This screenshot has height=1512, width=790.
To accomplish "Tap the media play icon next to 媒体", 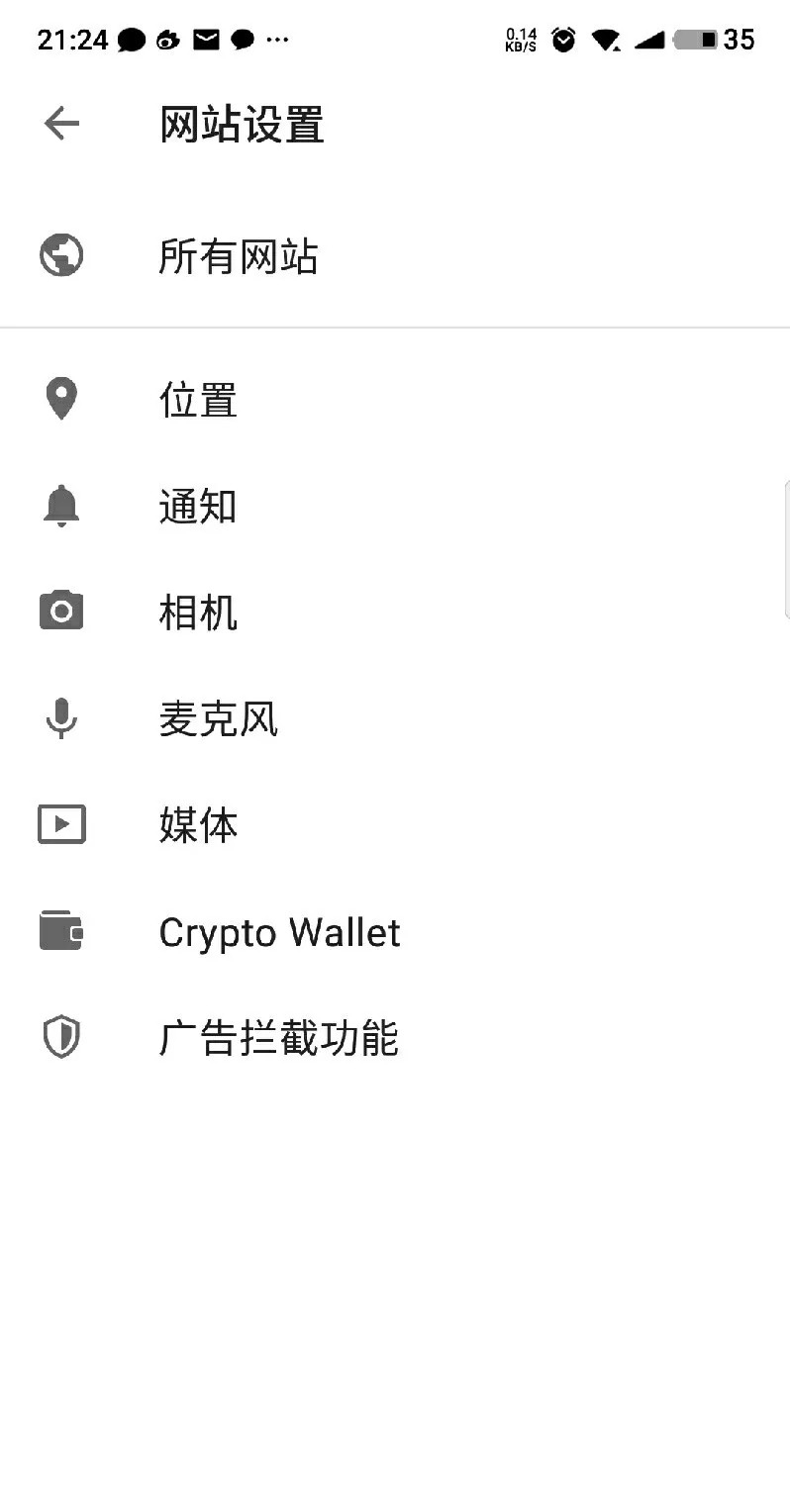I will point(60,823).
